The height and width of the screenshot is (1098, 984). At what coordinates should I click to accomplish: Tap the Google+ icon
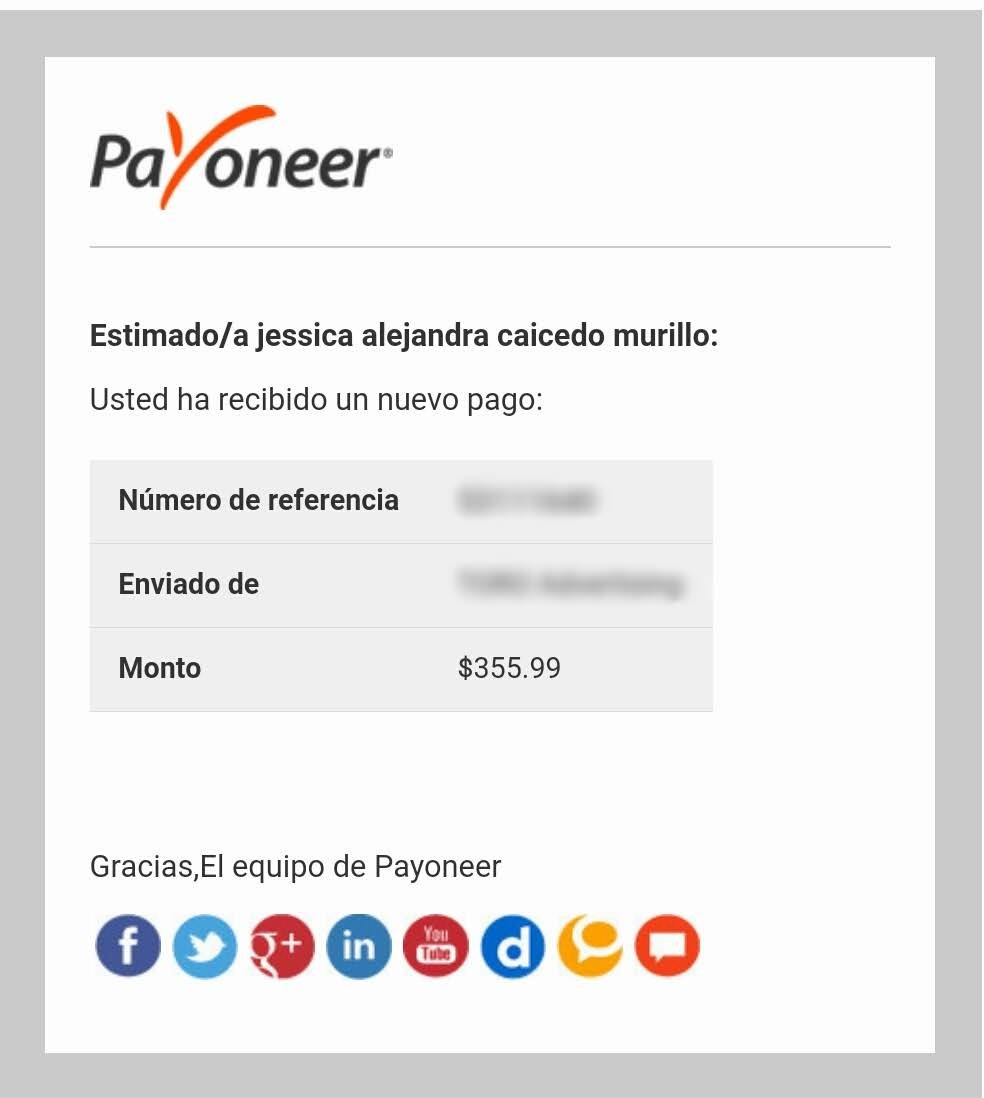pyautogui.click(x=282, y=946)
